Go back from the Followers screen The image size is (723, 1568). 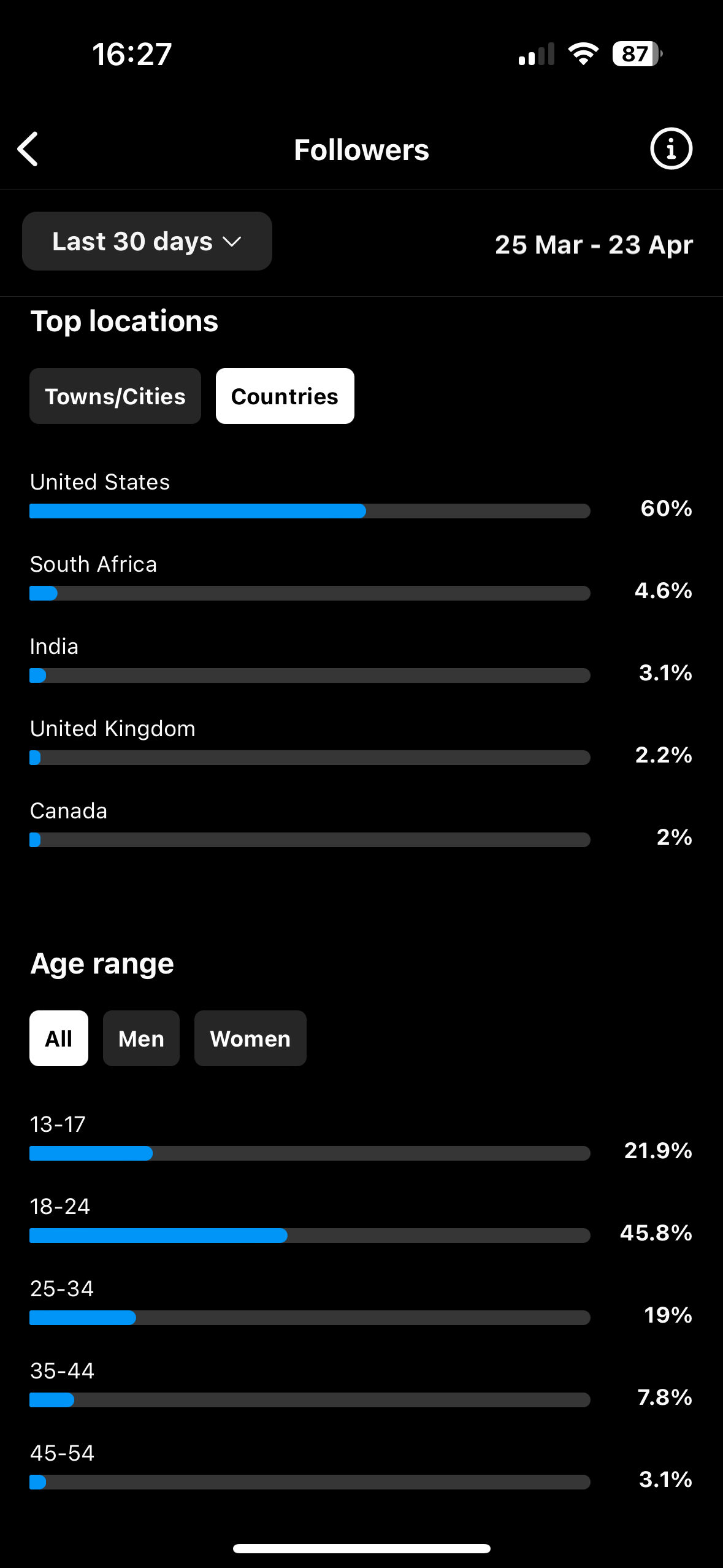[28, 149]
